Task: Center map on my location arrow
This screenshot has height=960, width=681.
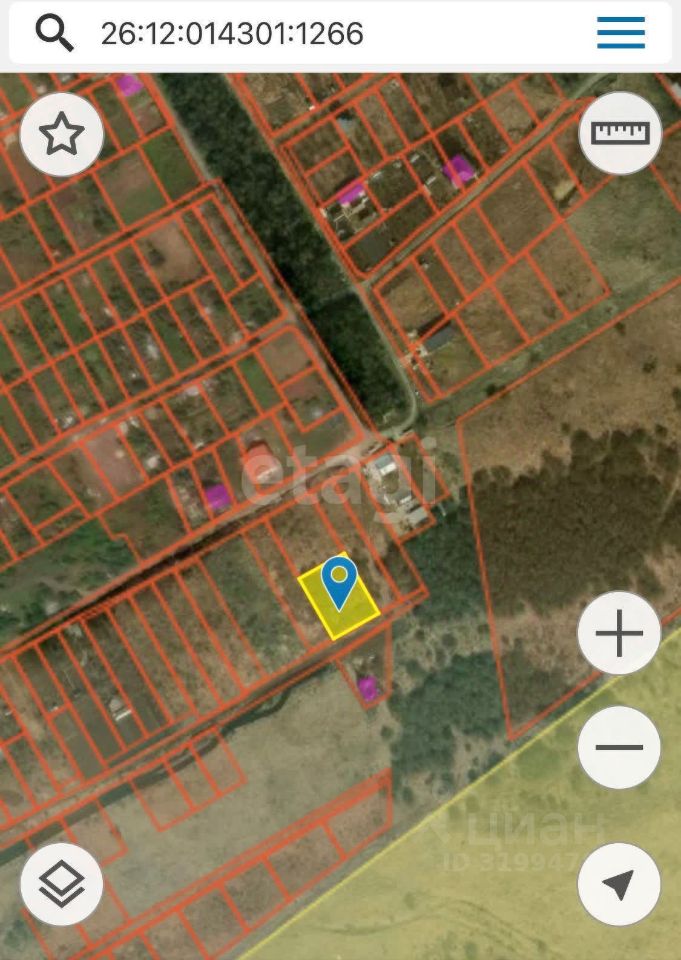Action: [x=619, y=884]
